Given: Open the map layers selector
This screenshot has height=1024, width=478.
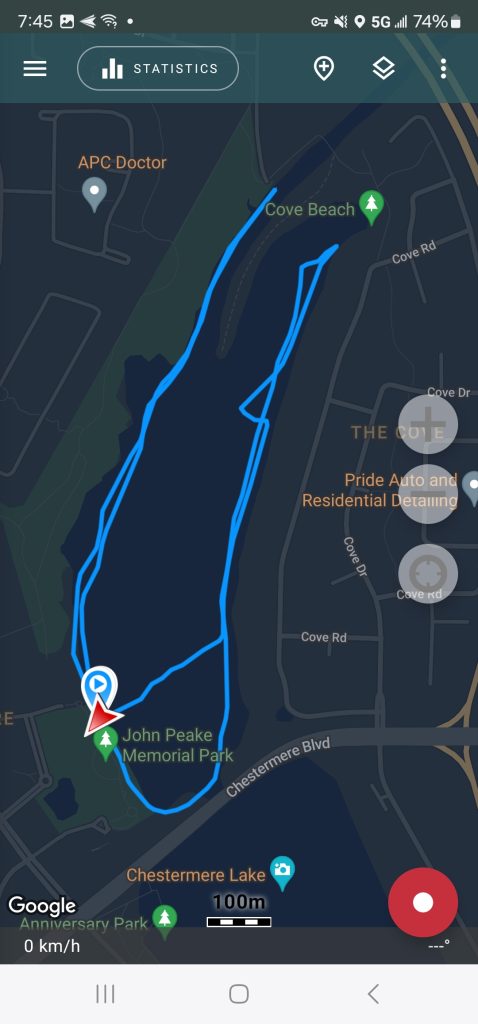Looking at the screenshot, I should (384, 69).
